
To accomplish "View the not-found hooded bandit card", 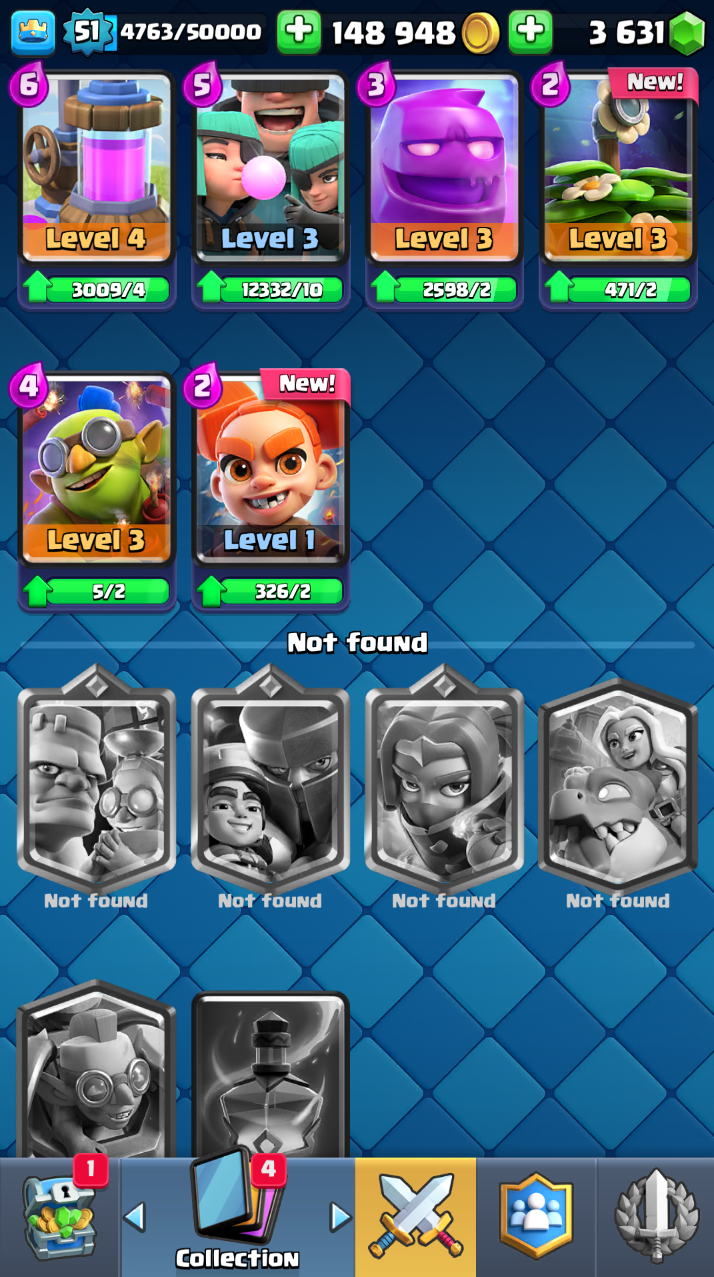I will point(444,780).
